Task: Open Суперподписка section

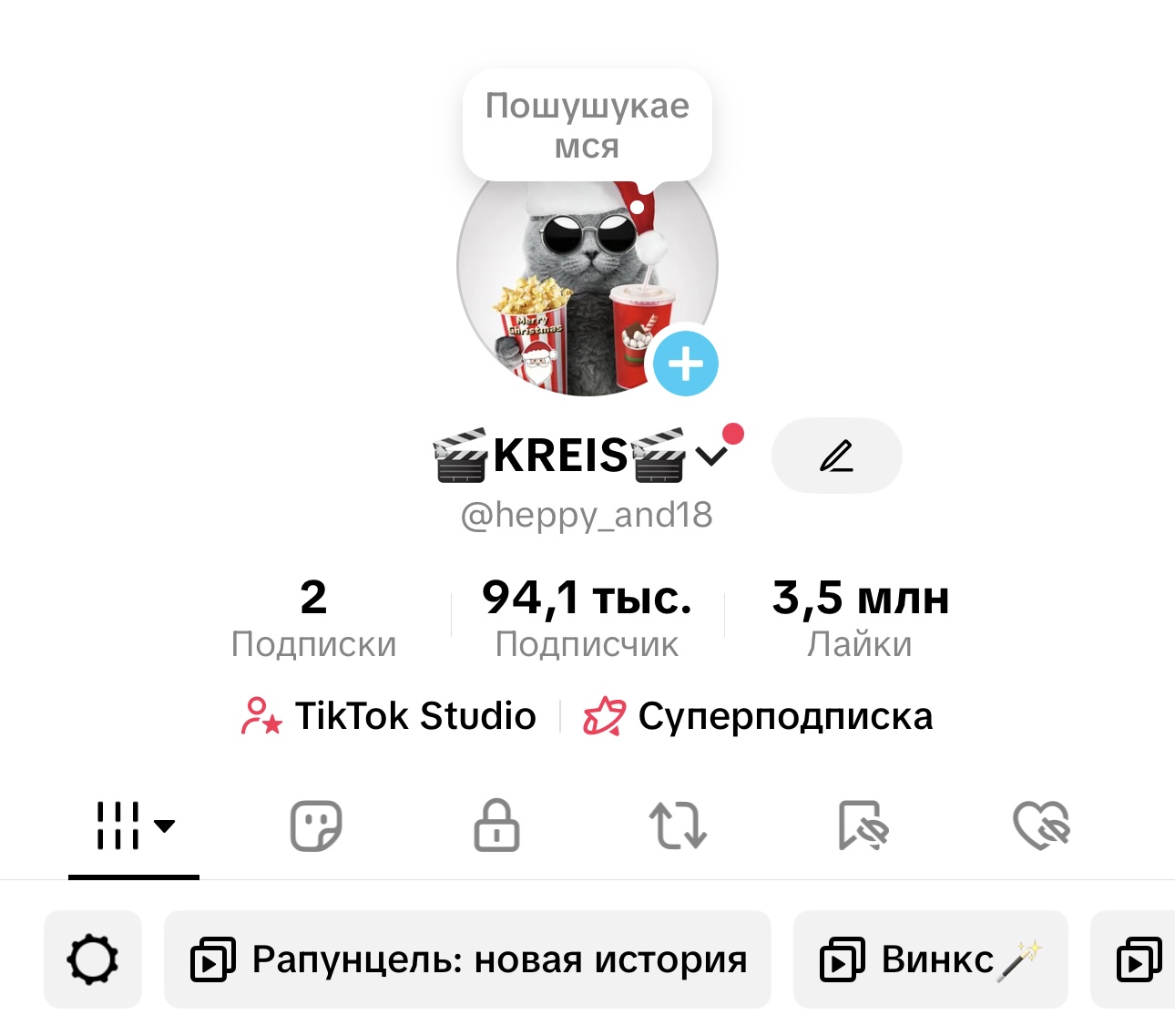Action: tap(758, 716)
